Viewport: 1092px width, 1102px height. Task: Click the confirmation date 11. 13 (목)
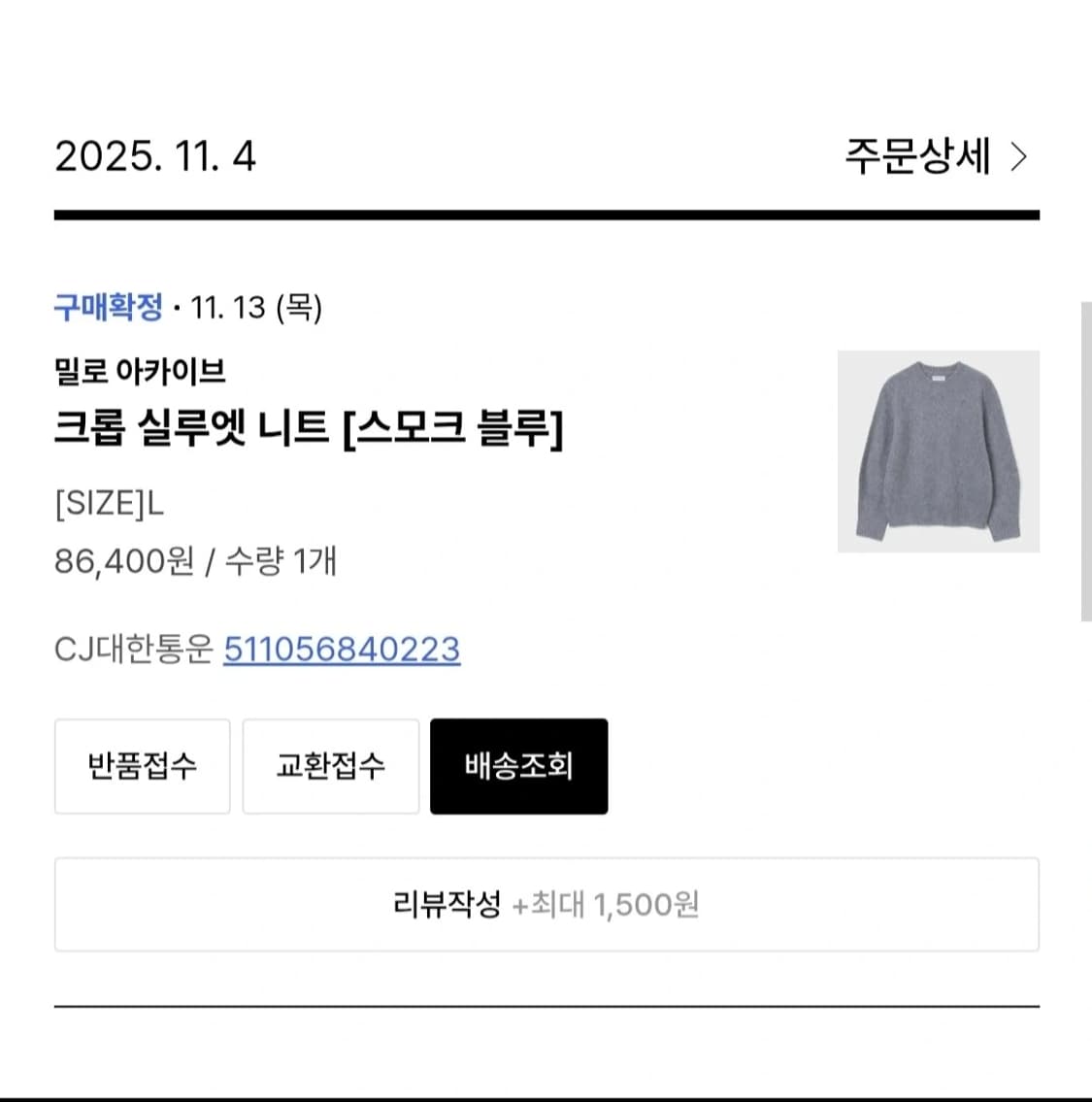tap(255, 308)
